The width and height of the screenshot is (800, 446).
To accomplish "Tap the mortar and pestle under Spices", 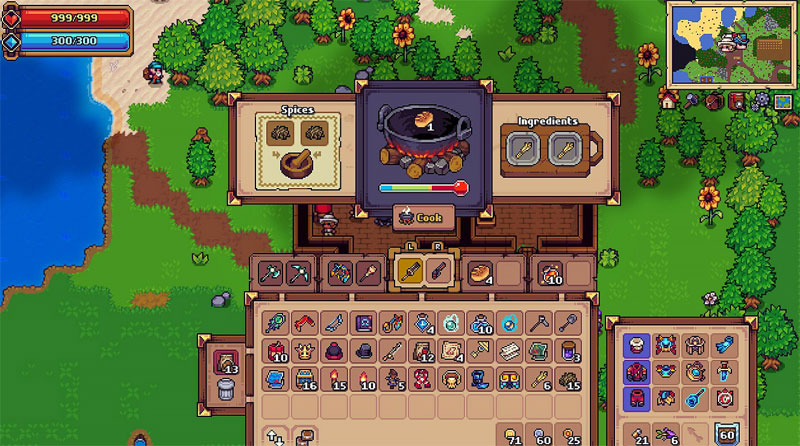I will pyautogui.click(x=297, y=166).
